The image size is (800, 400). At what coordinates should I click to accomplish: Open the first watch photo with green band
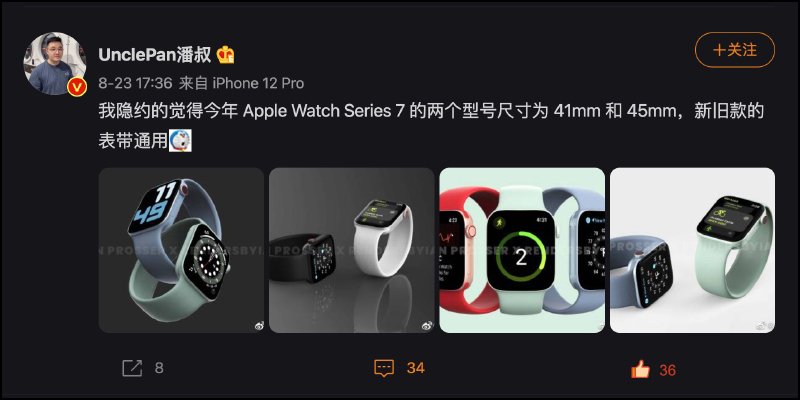click(x=181, y=250)
